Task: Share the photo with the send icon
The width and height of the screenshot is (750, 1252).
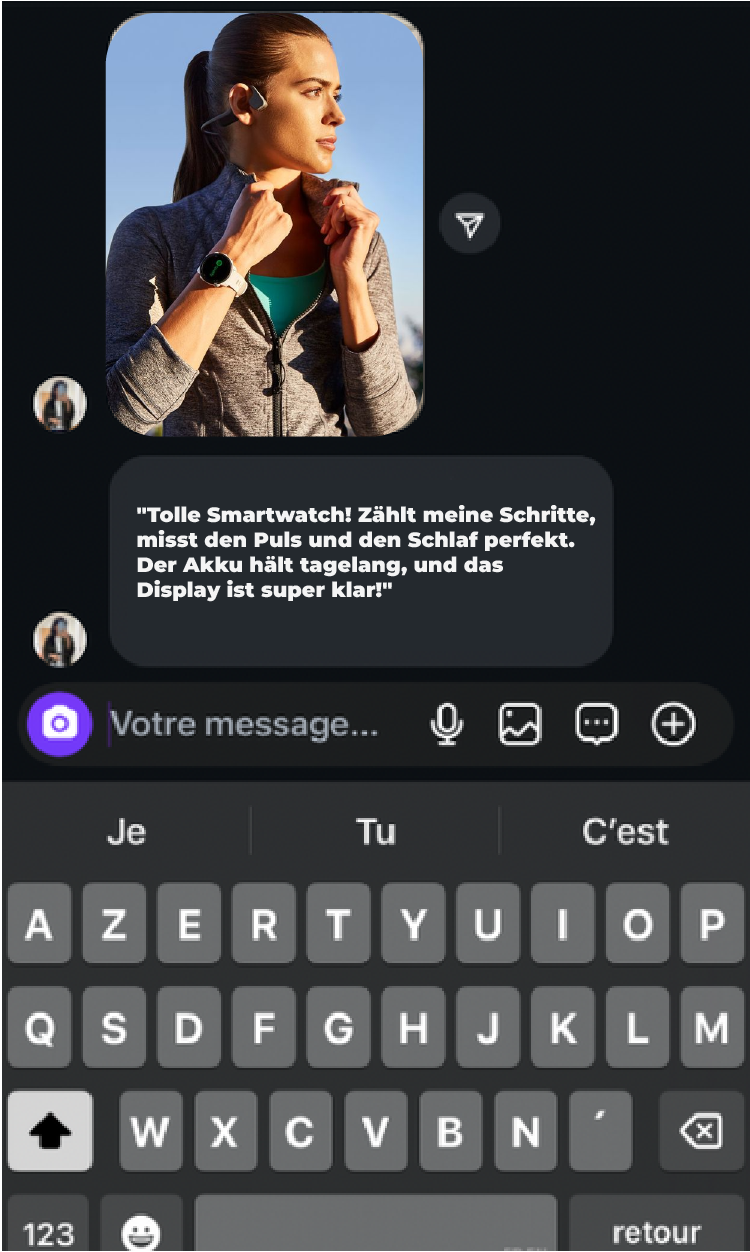Action: (x=470, y=225)
